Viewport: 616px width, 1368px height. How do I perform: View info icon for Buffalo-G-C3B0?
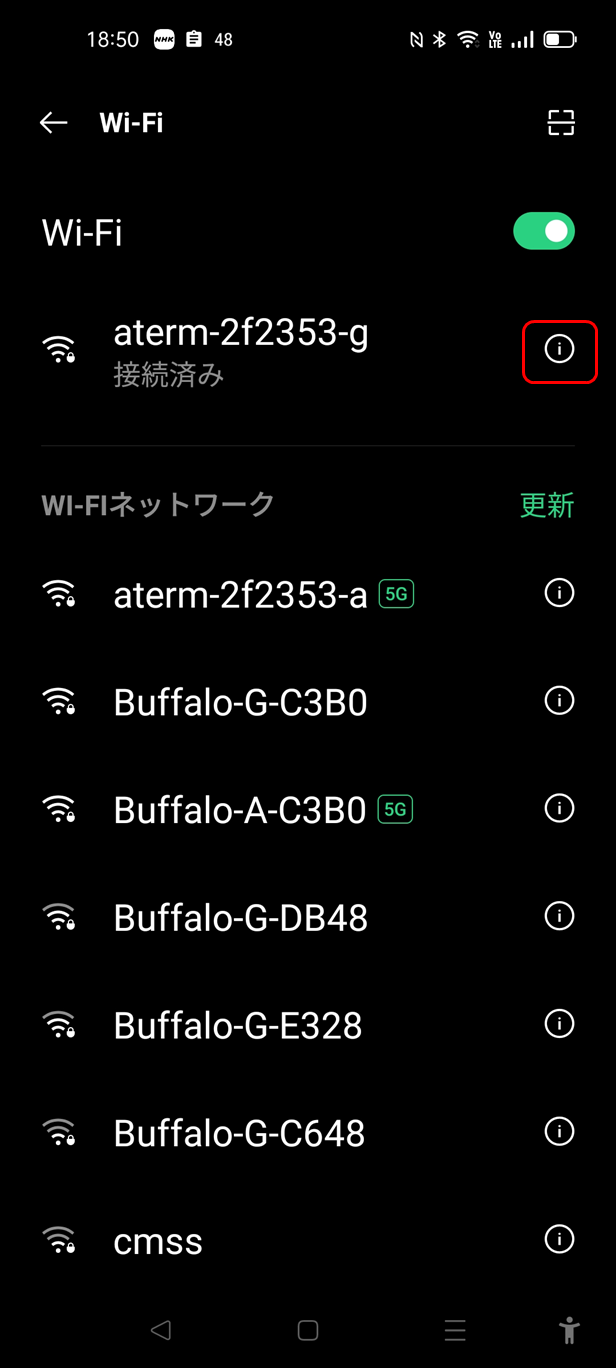coord(559,700)
